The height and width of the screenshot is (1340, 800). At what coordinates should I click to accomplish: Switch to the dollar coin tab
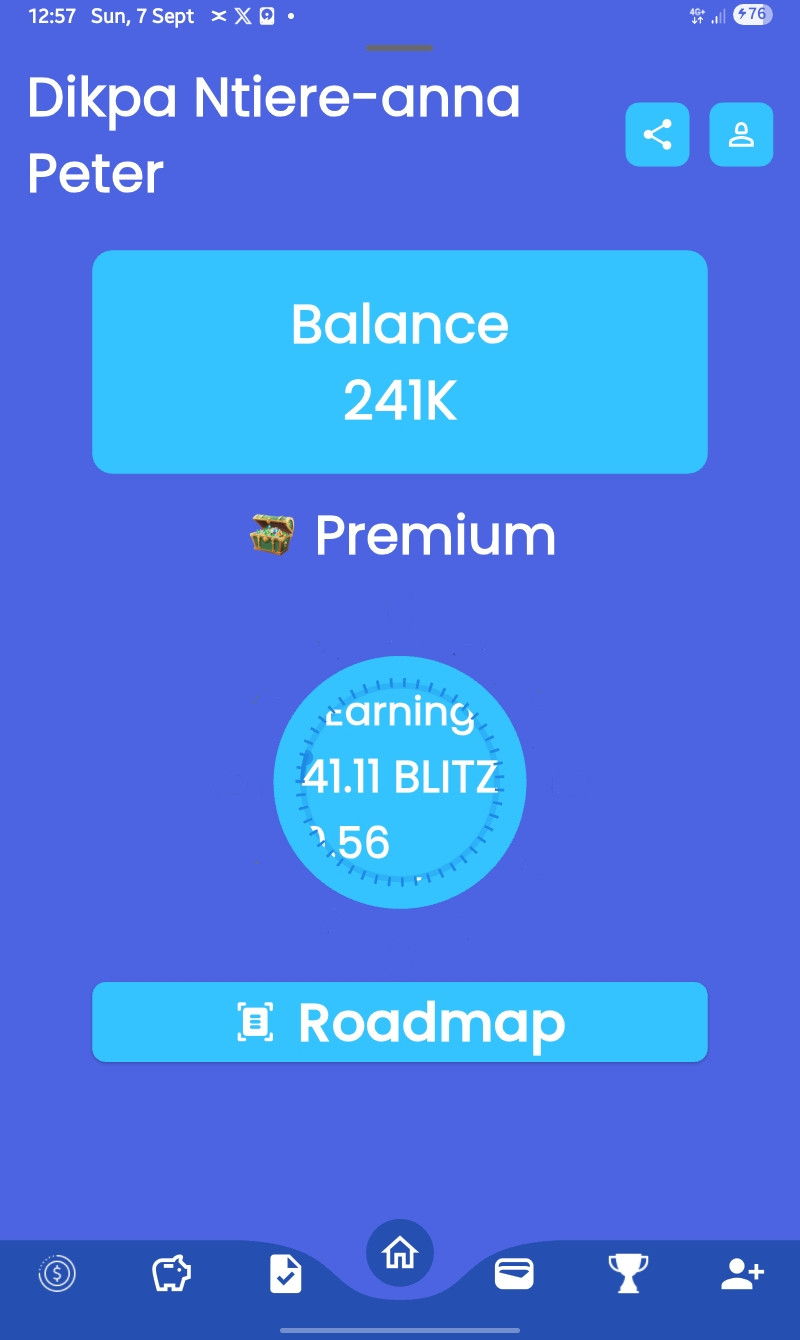57,1273
